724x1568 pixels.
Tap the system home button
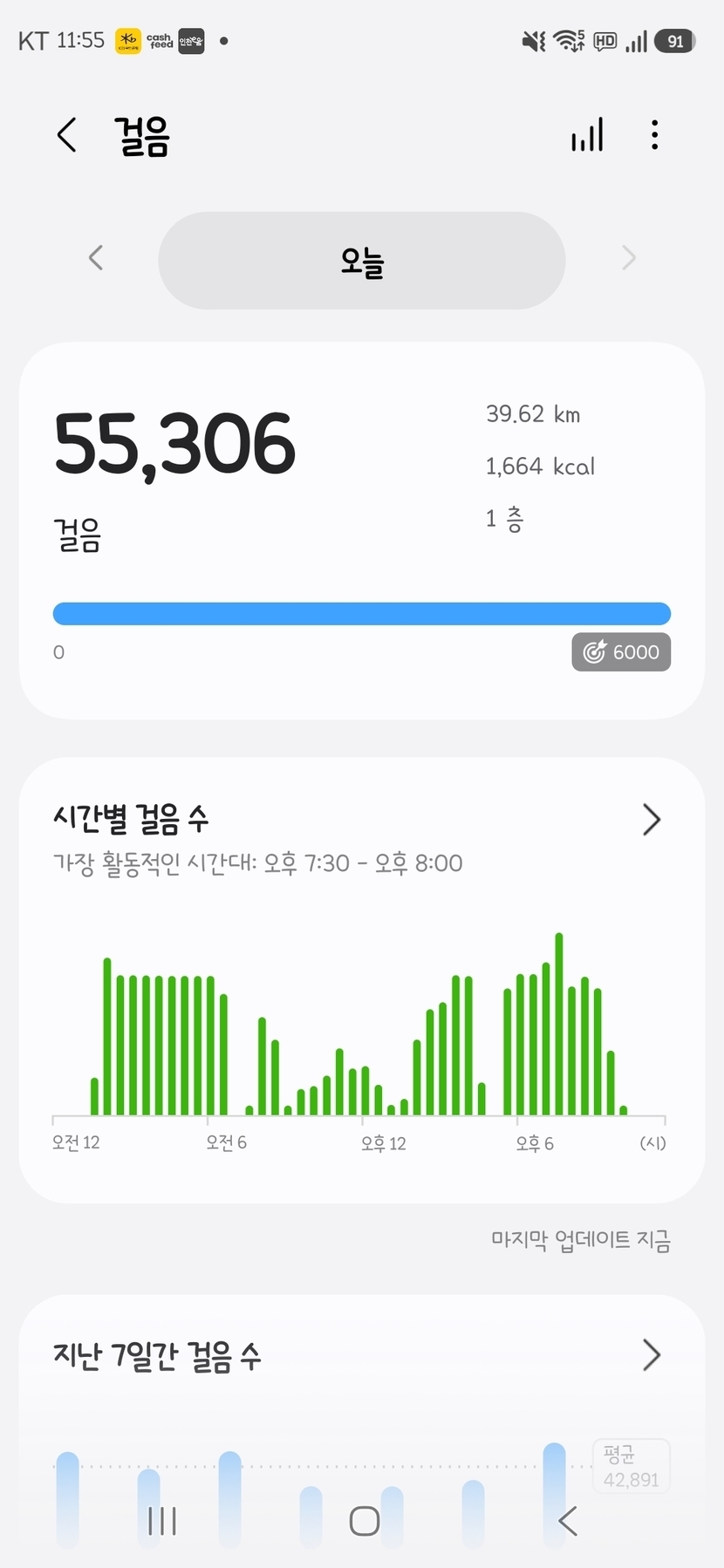364,1522
